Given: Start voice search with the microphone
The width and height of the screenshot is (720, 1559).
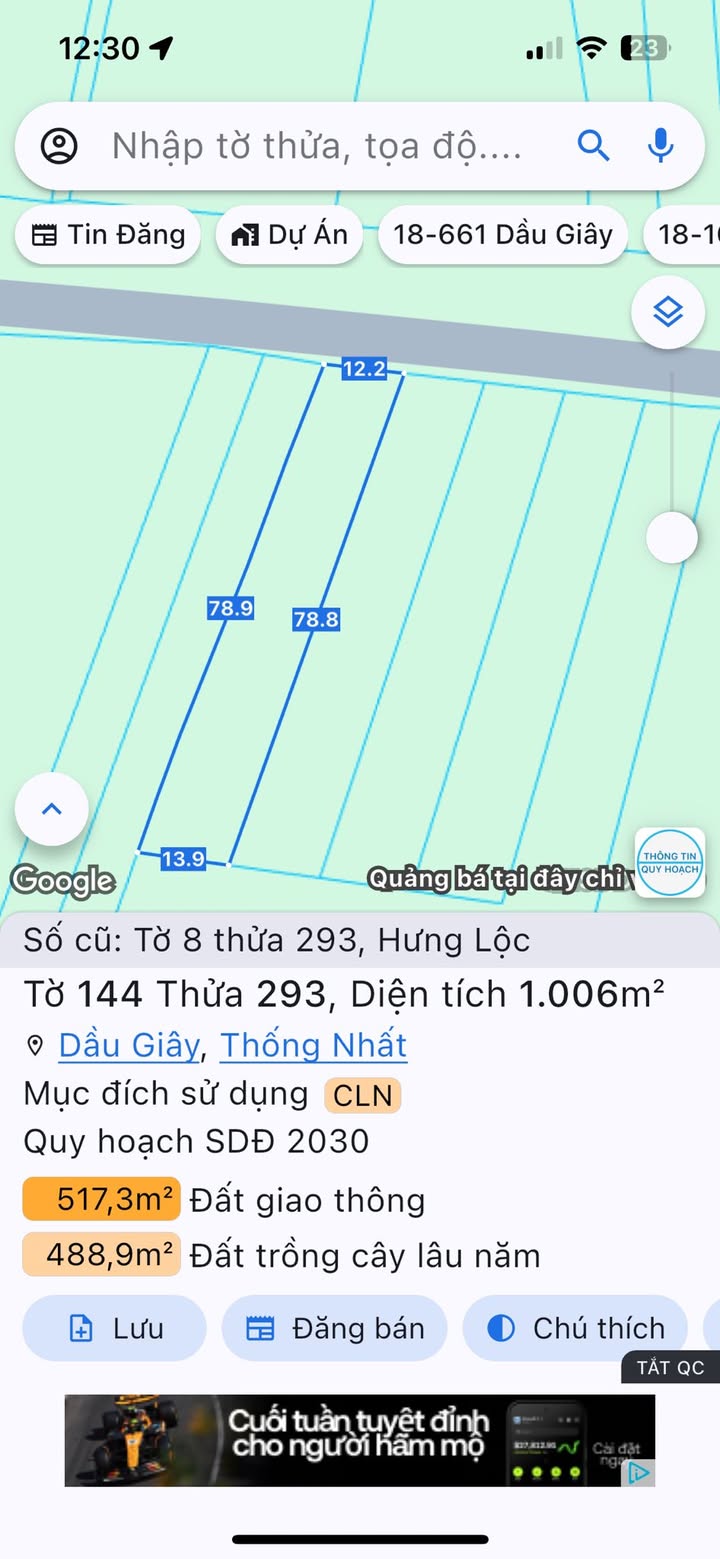Looking at the screenshot, I should click(x=660, y=147).
